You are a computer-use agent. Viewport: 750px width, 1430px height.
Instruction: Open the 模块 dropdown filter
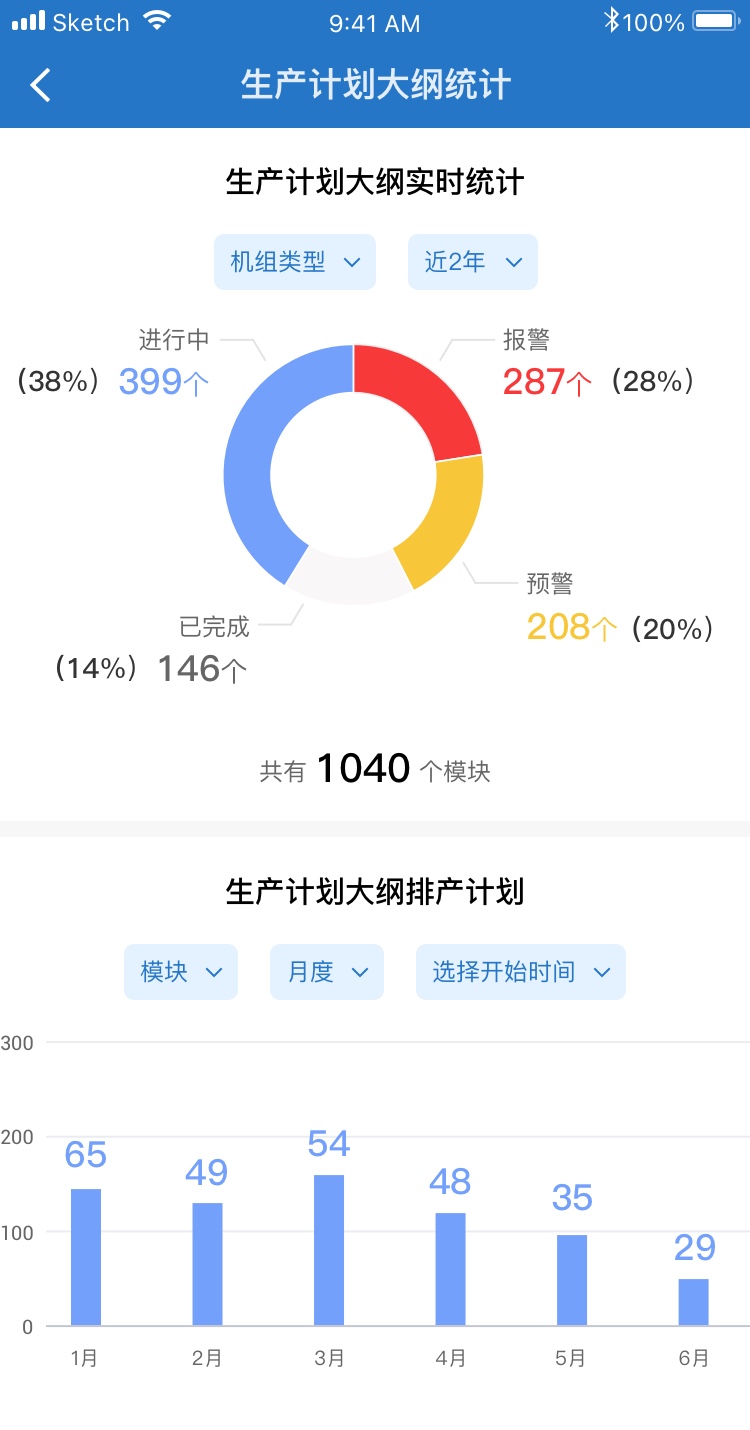[x=181, y=972]
